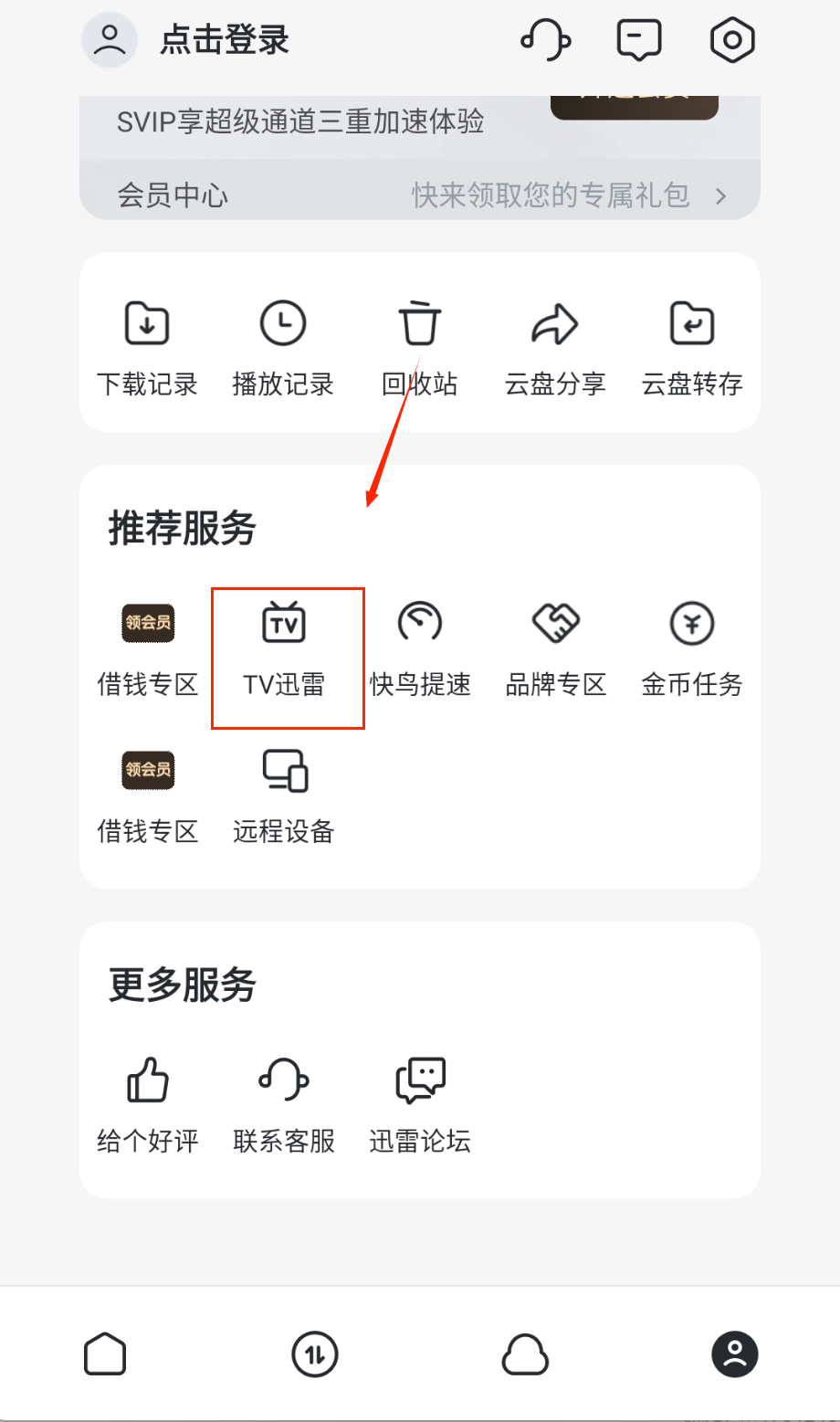The width and height of the screenshot is (840, 1422).
Task: Open 金币任务 coin tasks
Action: click(692, 649)
